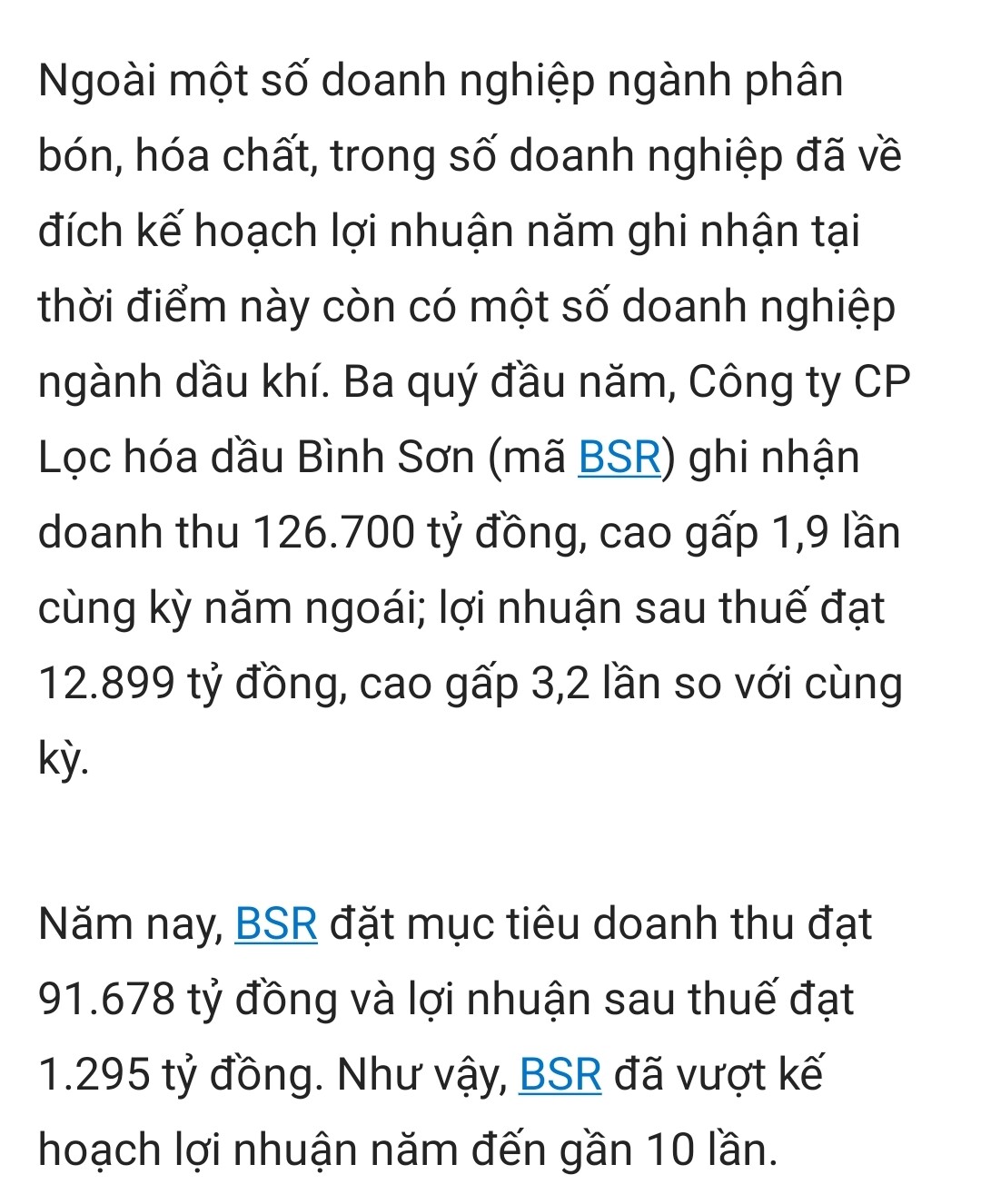Open the BSR link after 'mã'
This screenshot has width=981, height=1204.
pos(619,457)
